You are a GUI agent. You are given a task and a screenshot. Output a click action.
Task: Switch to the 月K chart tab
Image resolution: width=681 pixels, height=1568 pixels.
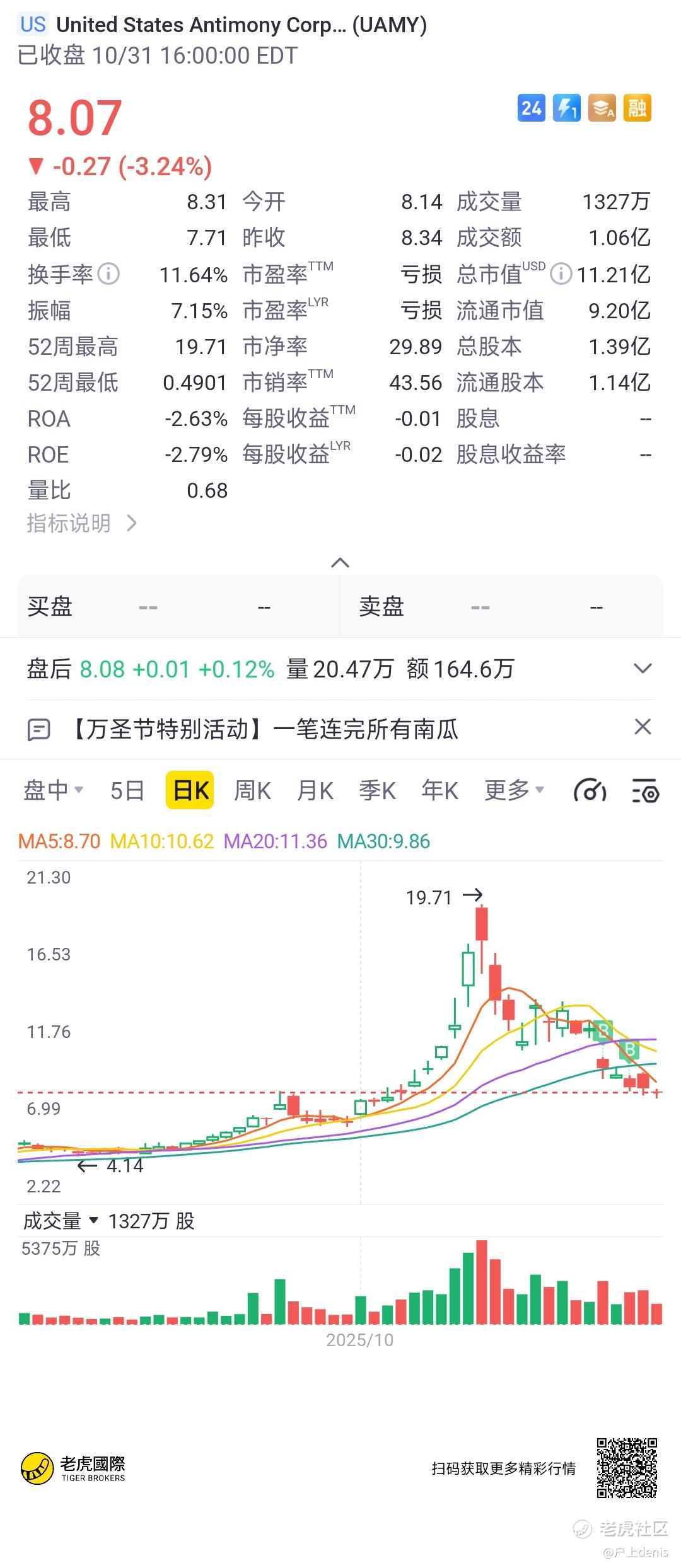[x=315, y=790]
